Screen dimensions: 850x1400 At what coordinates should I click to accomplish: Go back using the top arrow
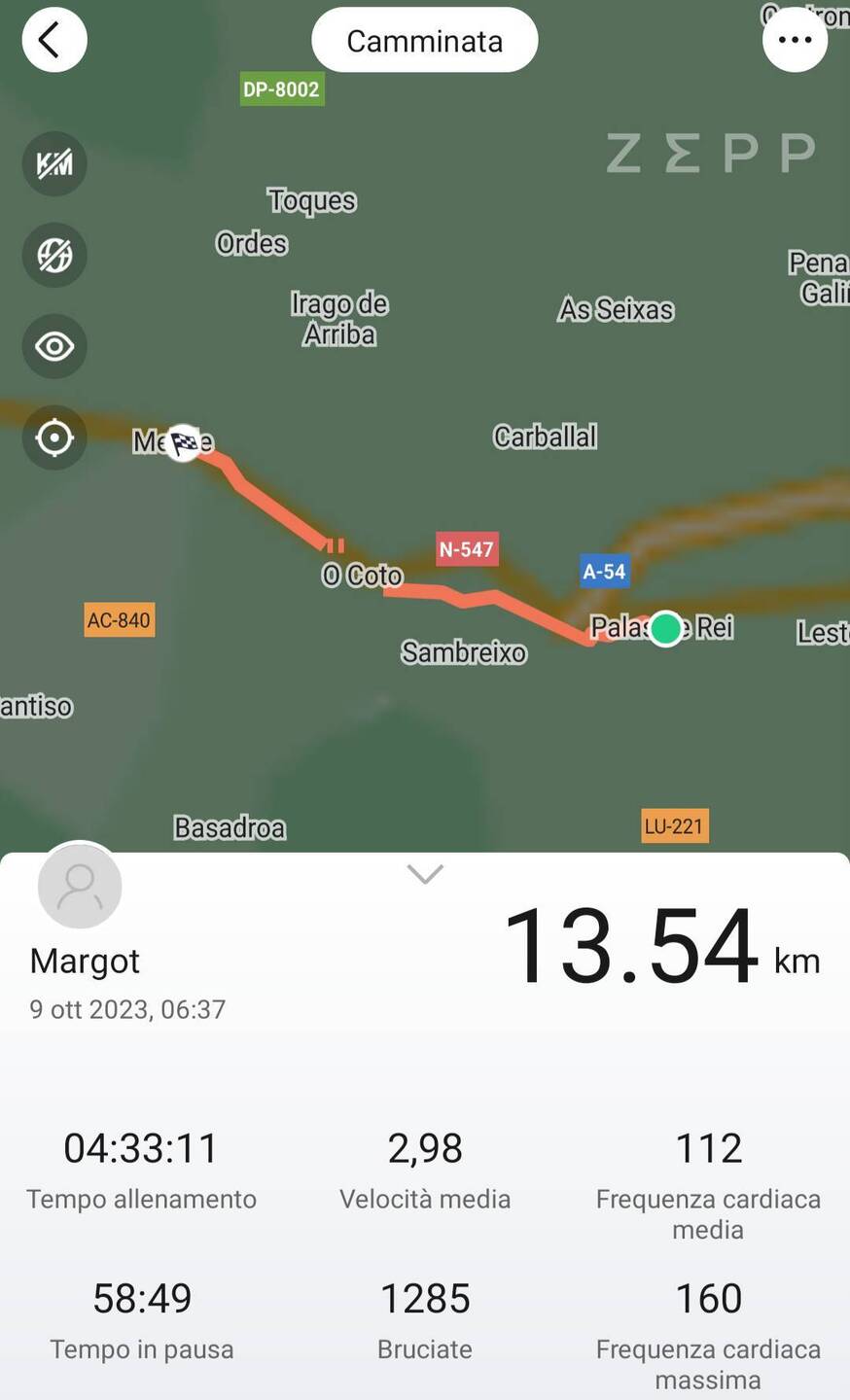pos(53,40)
